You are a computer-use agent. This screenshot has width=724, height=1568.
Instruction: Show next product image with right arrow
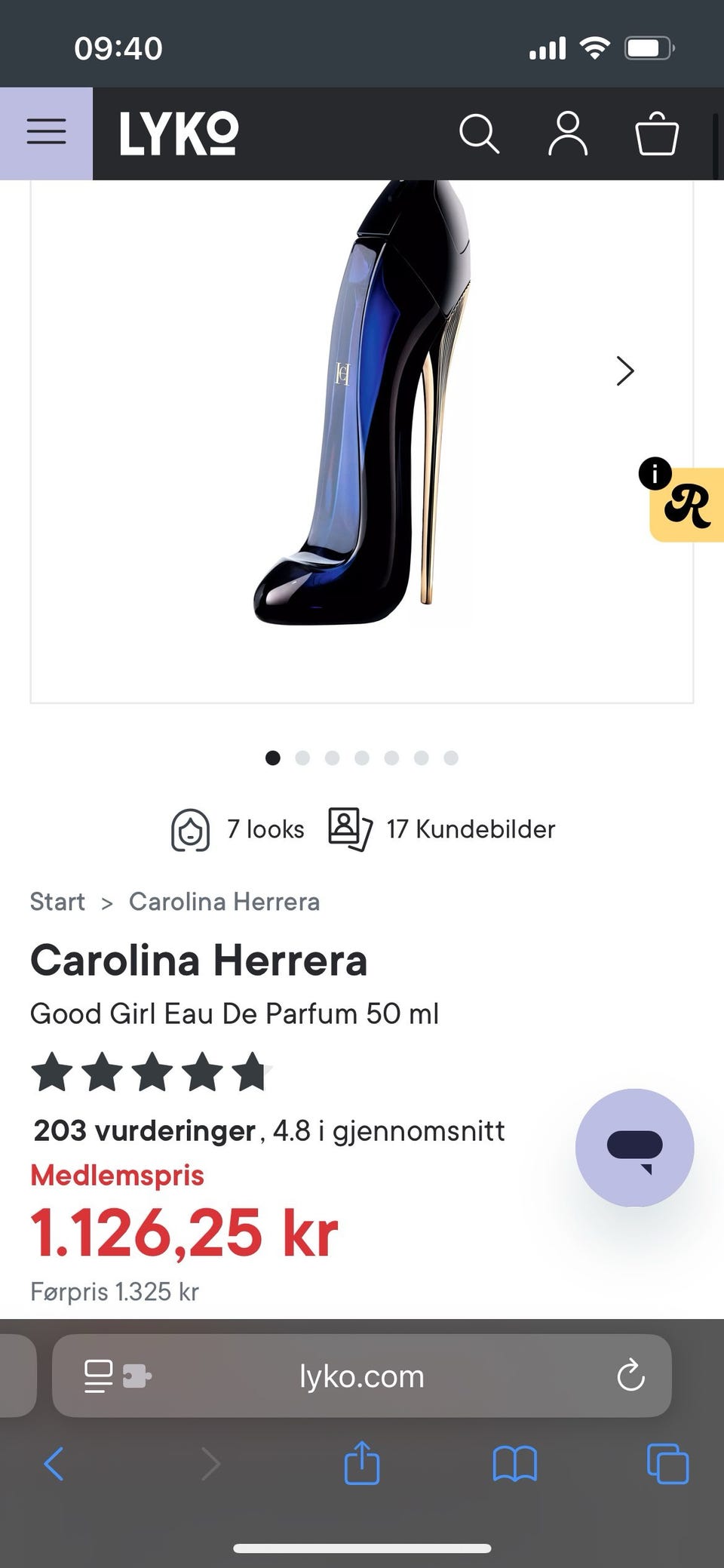[x=625, y=371]
